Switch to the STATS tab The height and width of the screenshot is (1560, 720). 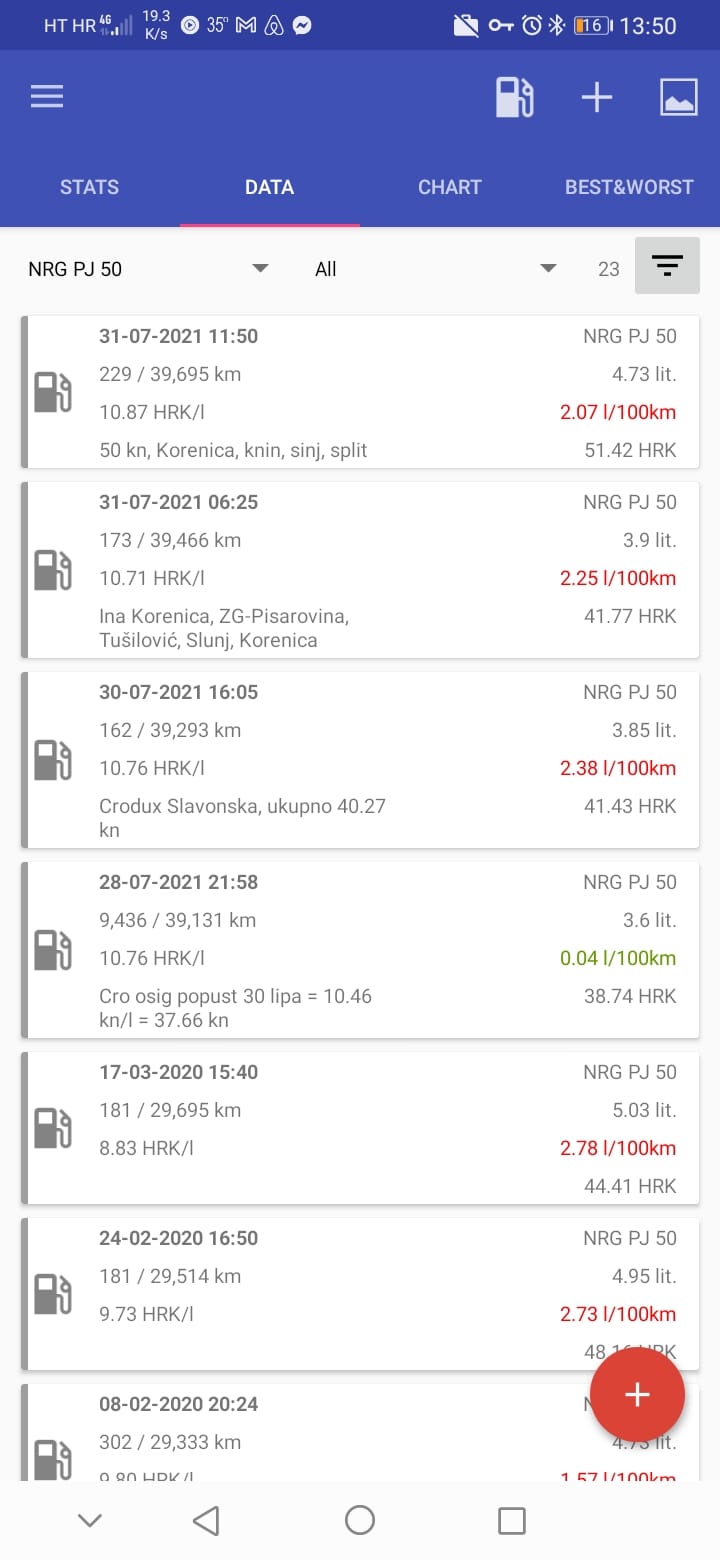pyautogui.click(x=90, y=187)
